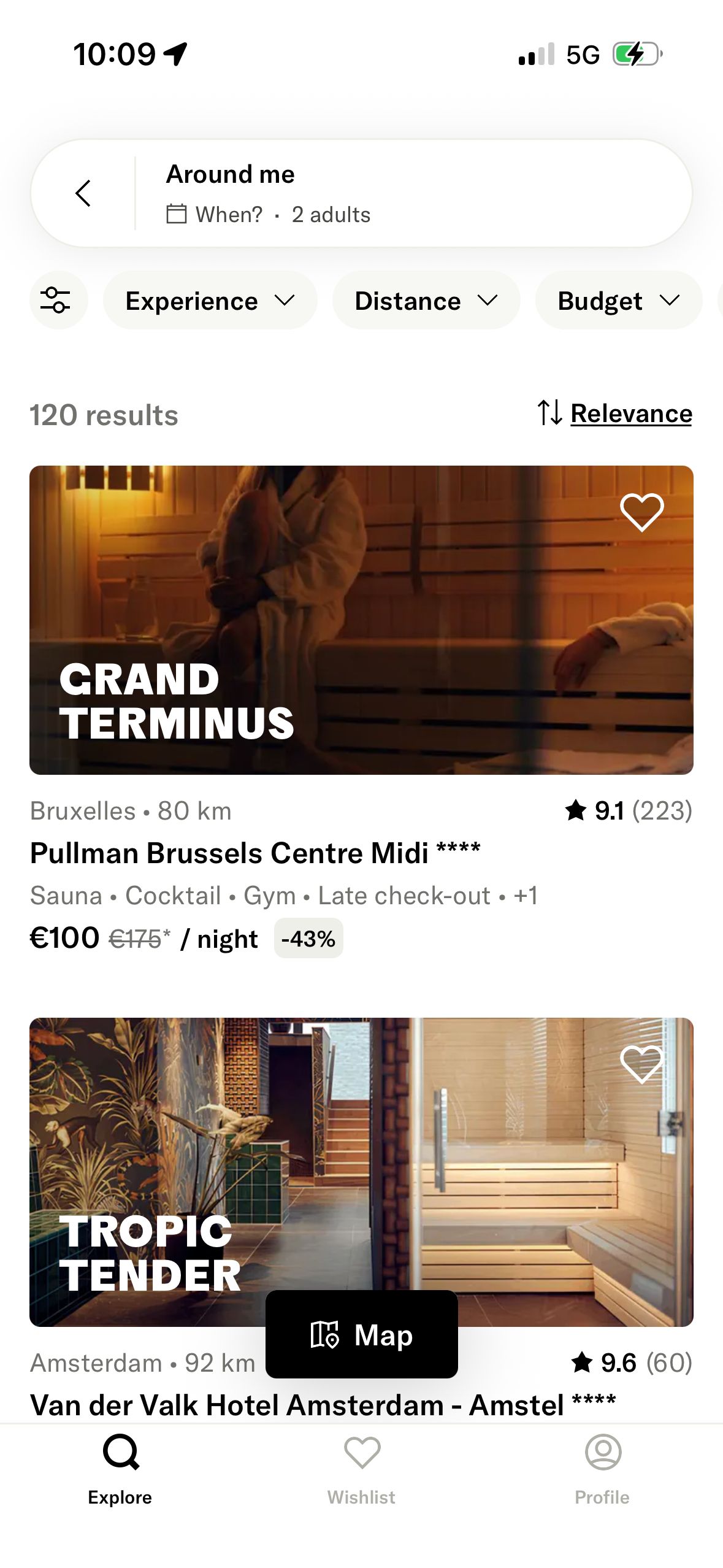Open the Distance filter dropdown

click(x=426, y=301)
